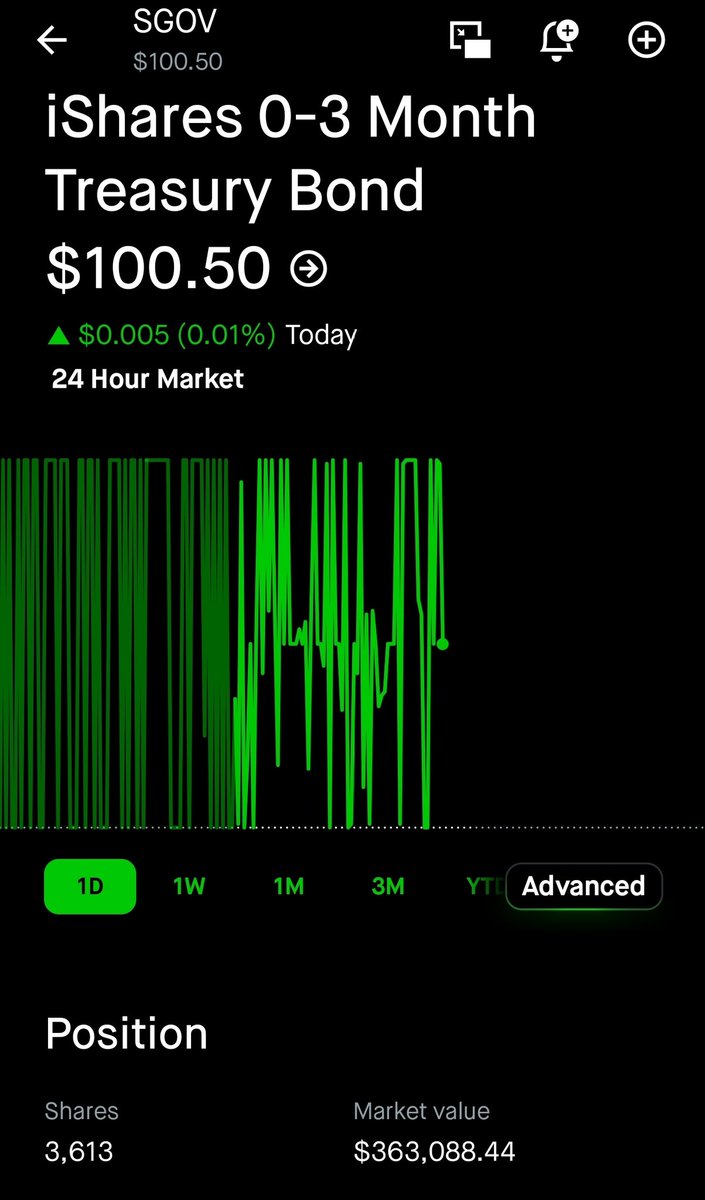Open price details arrow beside $100.50
Viewport: 705px width, 1200px height.
click(309, 268)
